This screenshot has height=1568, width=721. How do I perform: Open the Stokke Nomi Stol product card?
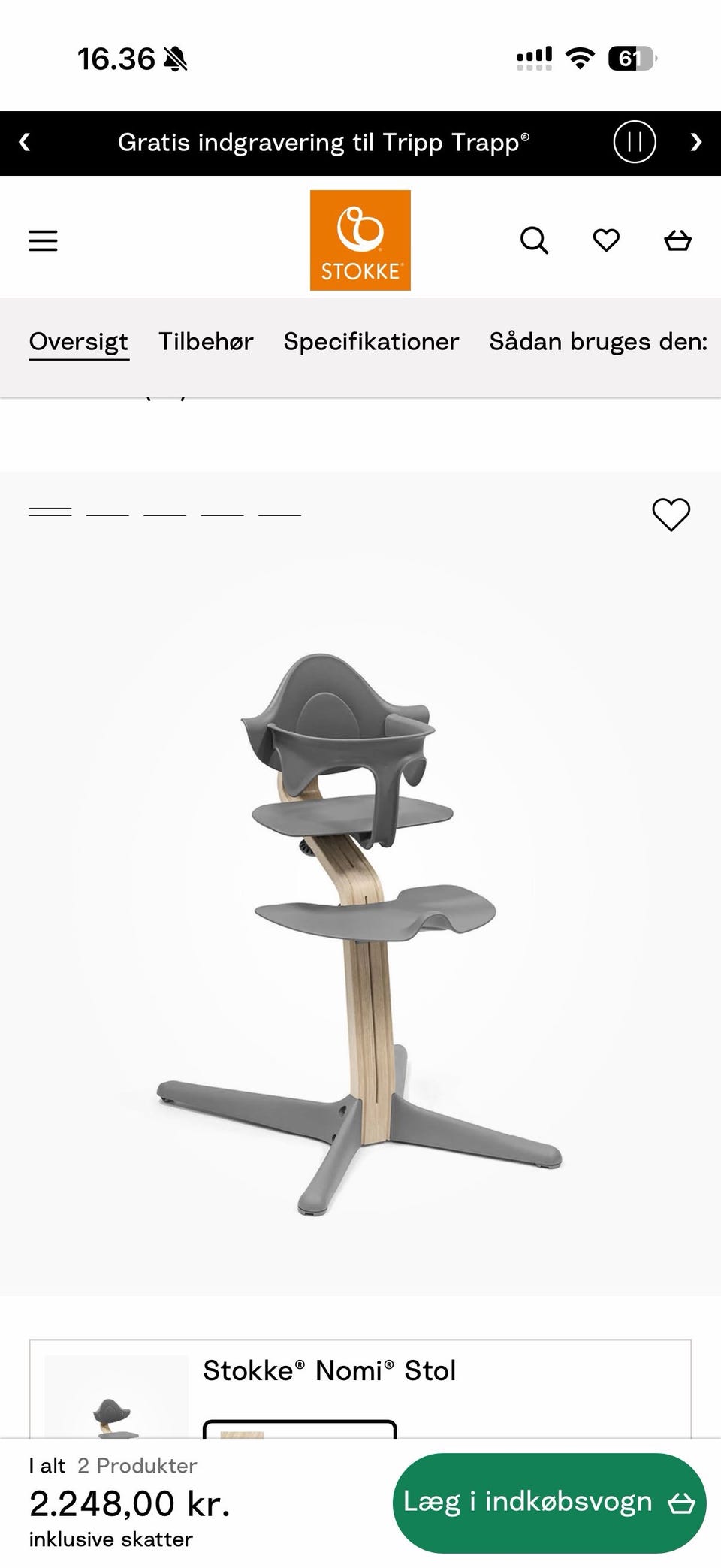click(329, 1371)
